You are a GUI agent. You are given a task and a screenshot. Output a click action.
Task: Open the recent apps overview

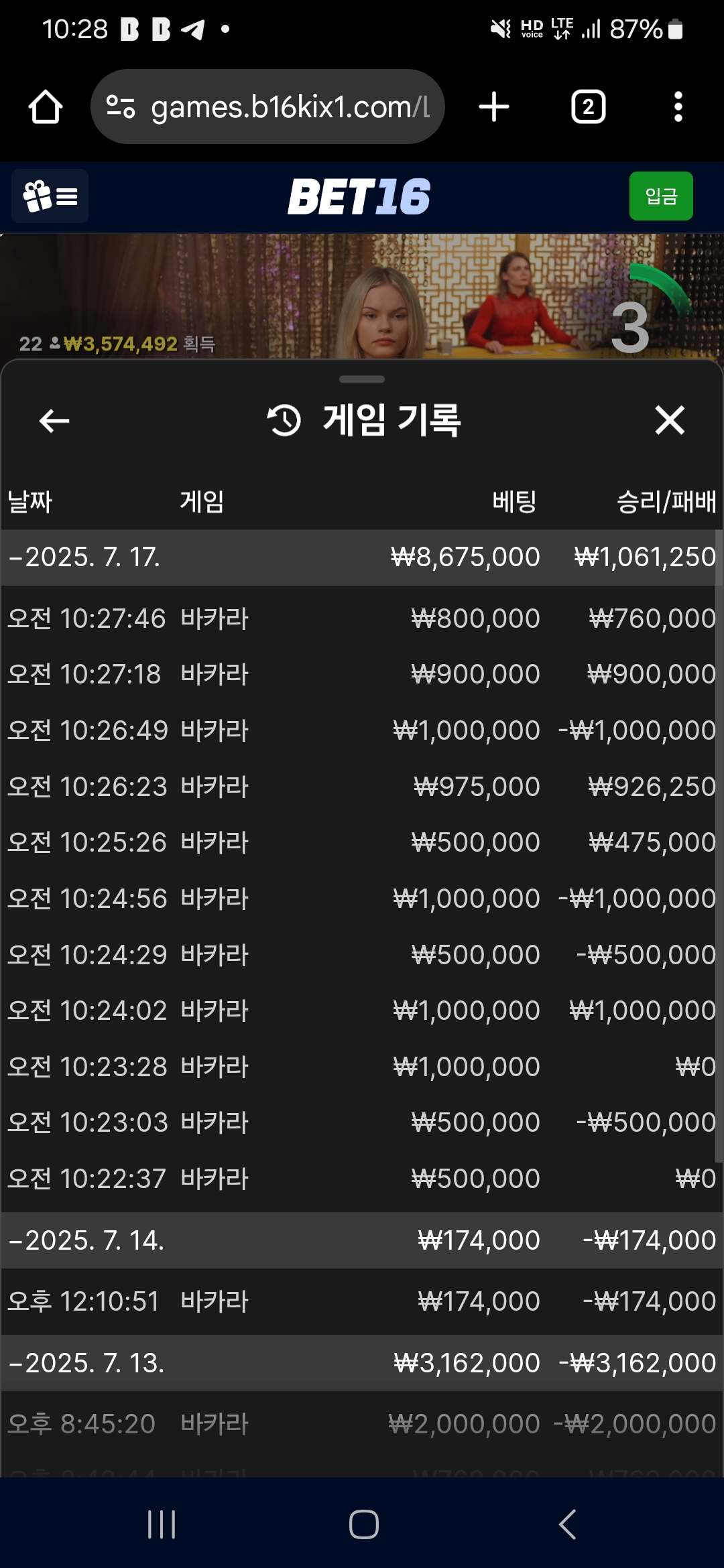(x=162, y=1524)
